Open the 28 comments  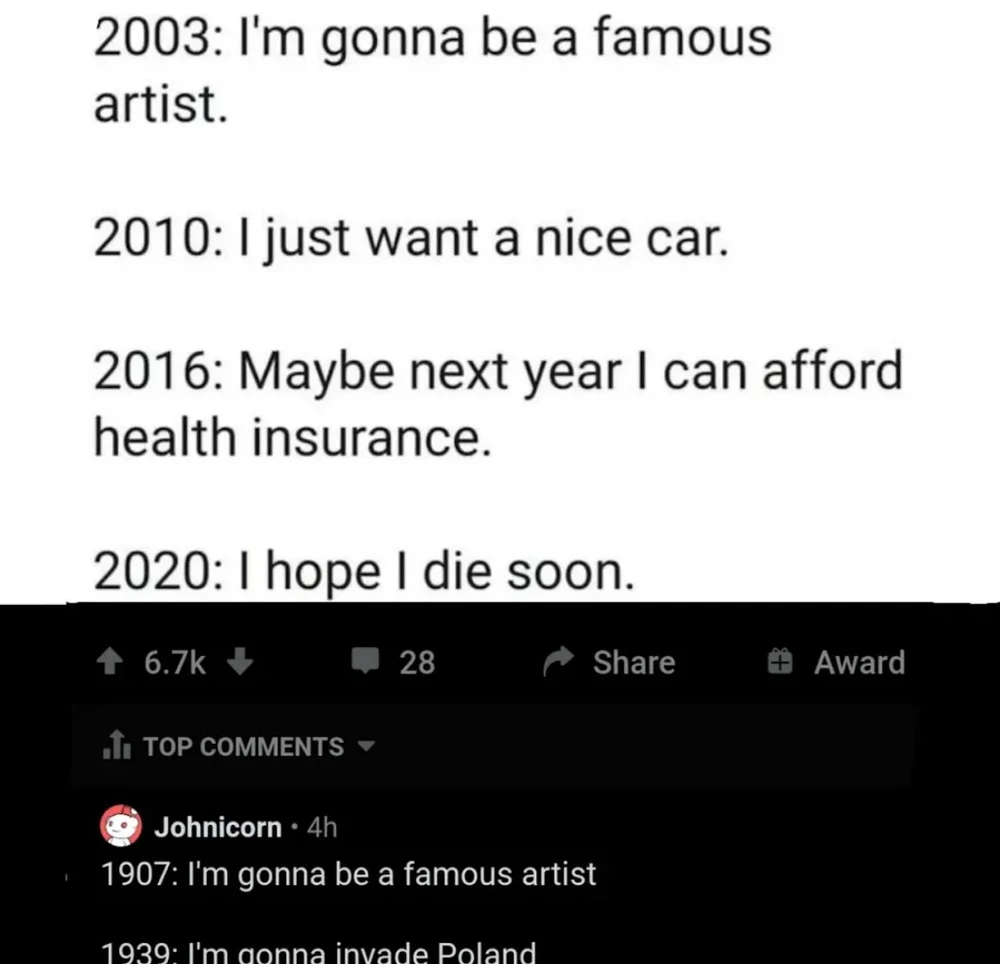pyautogui.click(x=393, y=662)
